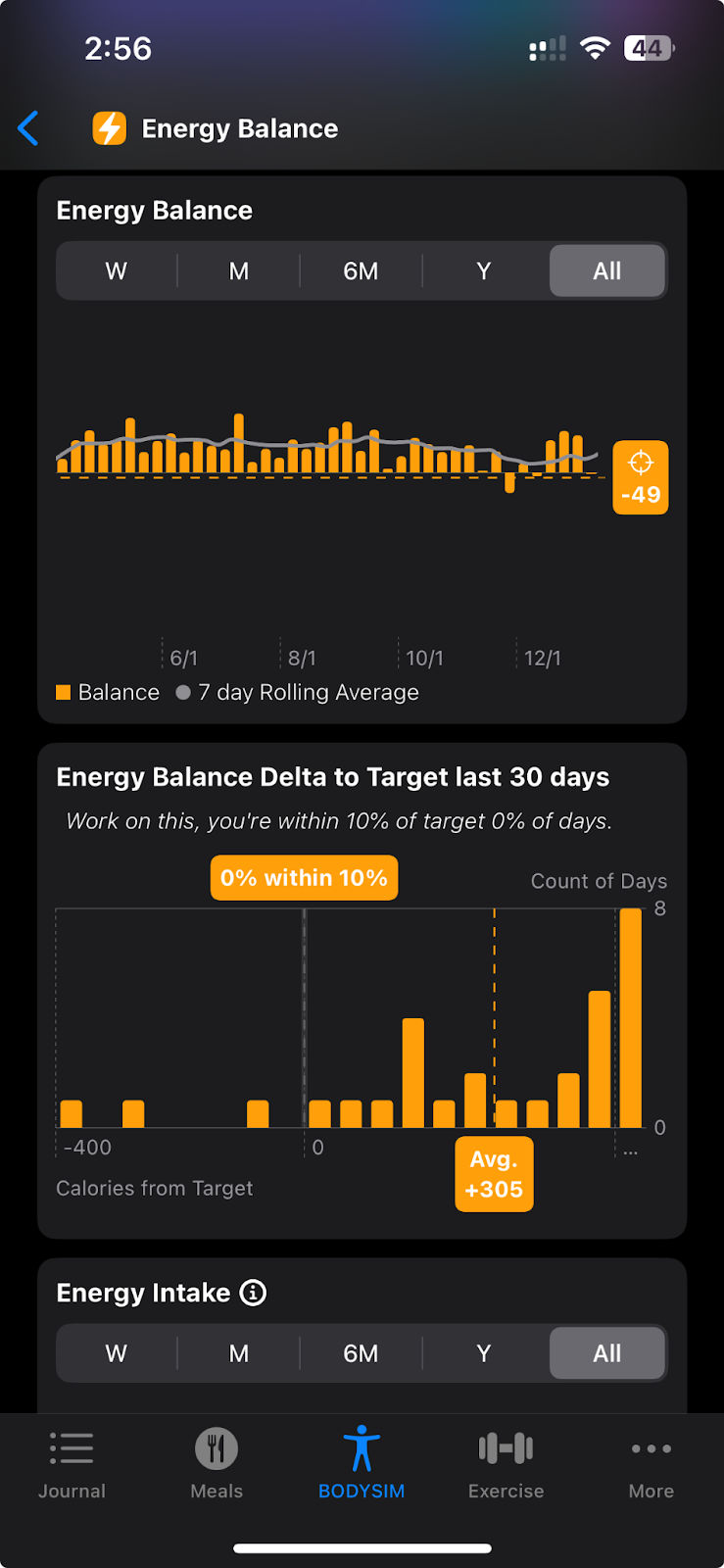Viewport: 724px width, 1568px height.
Task: Show 6M range on Energy Balance chart
Action: click(x=361, y=271)
